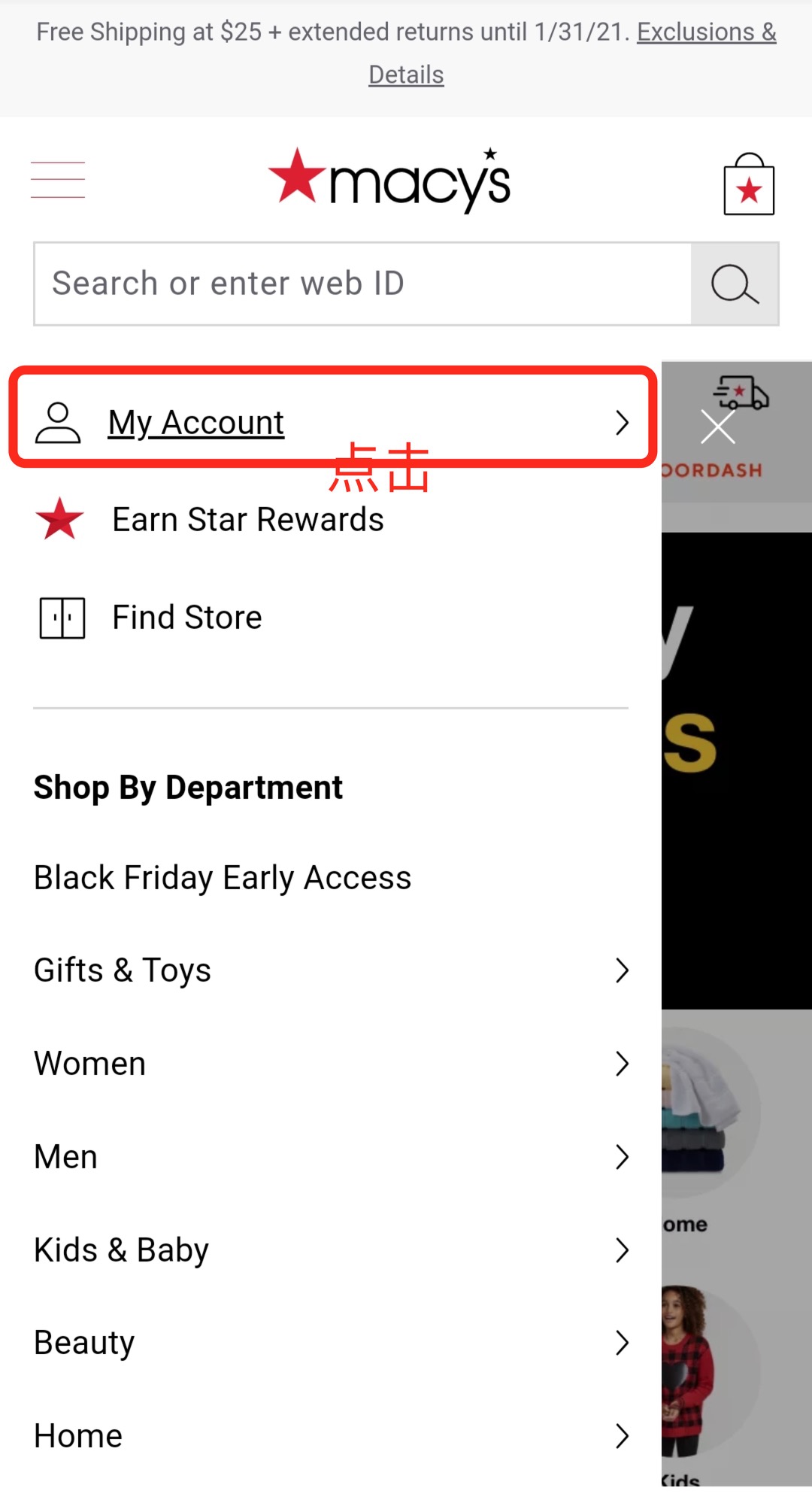The width and height of the screenshot is (812, 1503).
Task: Tap the magnifier search button
Action: pyautogui.click(x=735, y=284)
